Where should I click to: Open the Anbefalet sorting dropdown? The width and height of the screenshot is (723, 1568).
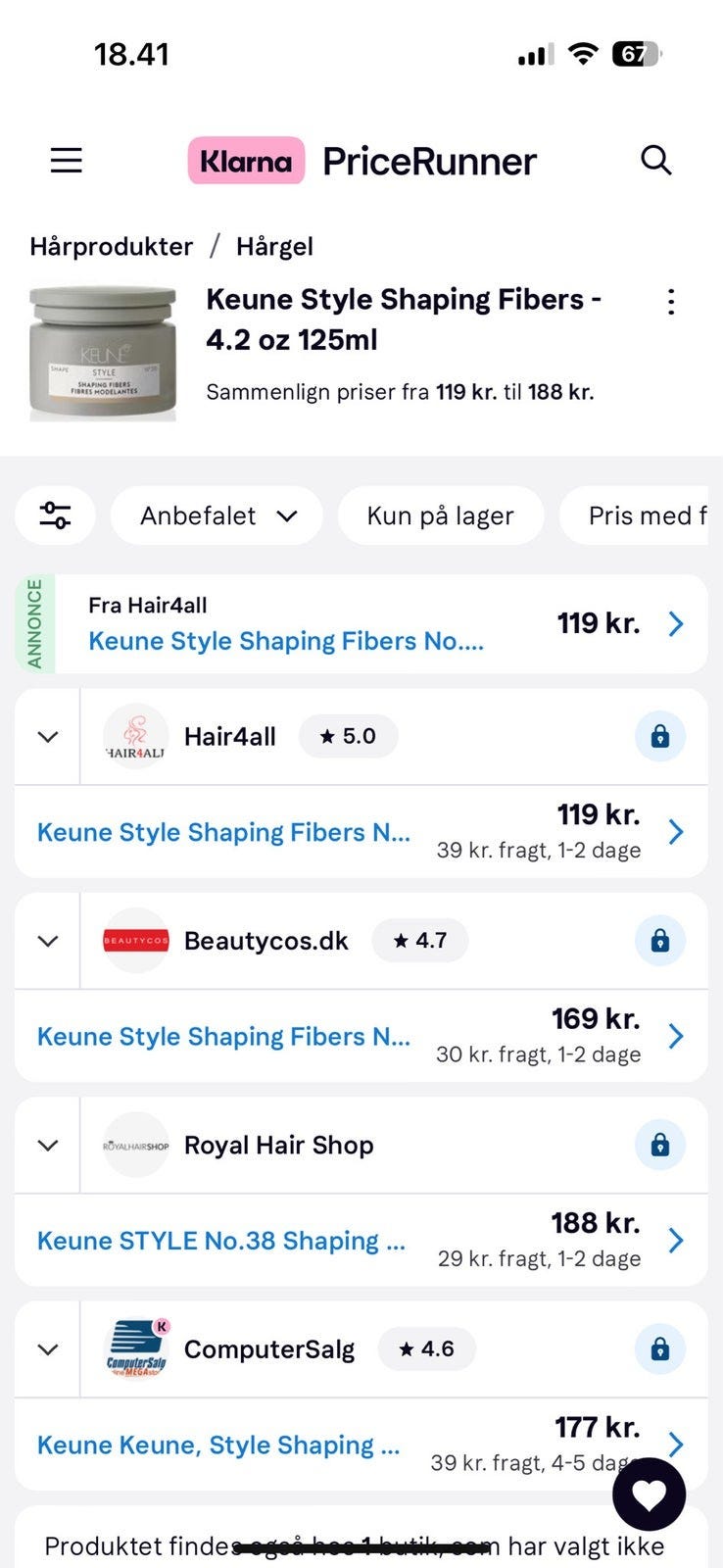coord(217,515)
